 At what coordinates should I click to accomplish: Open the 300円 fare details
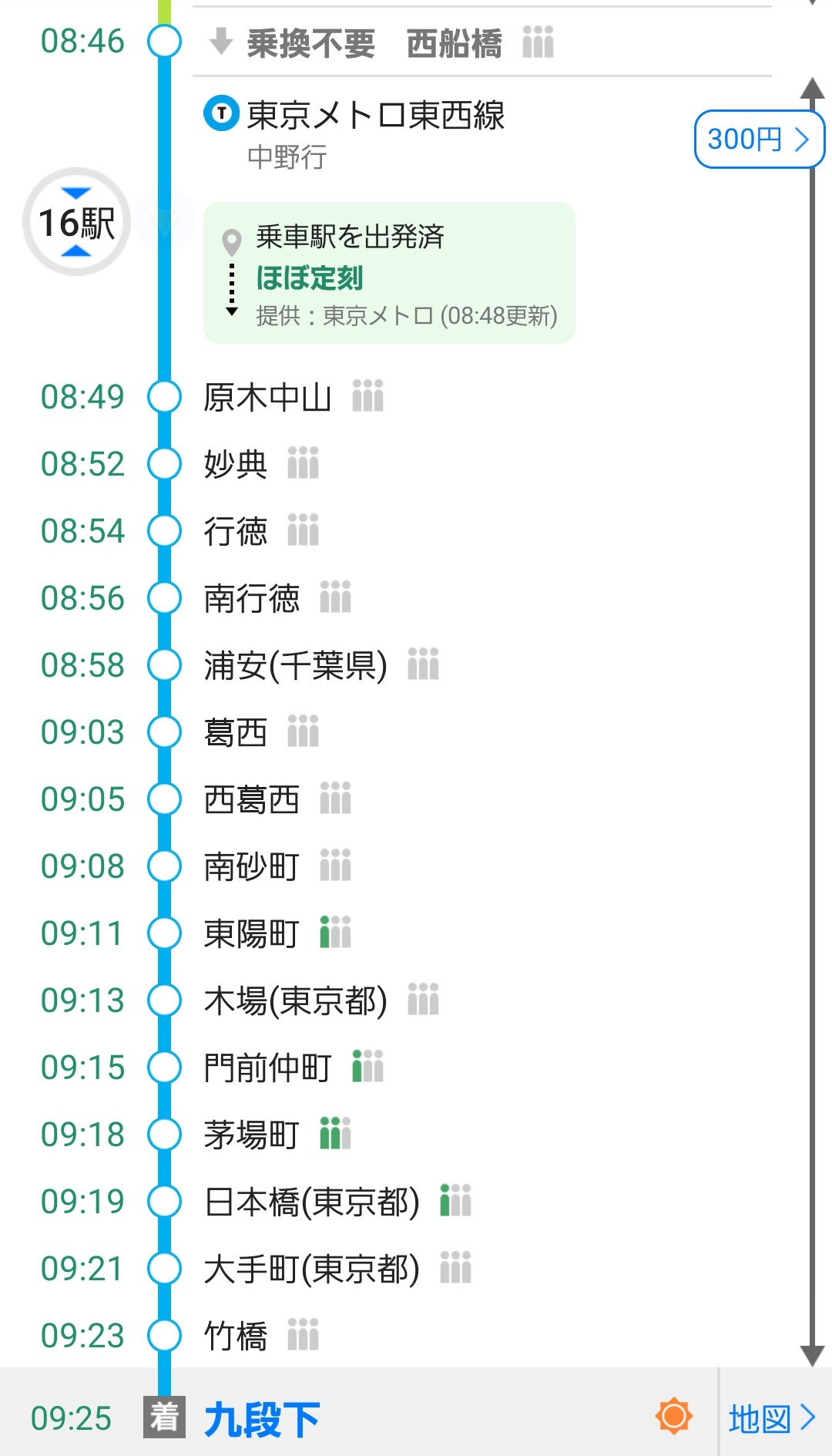tap(758, 140)
